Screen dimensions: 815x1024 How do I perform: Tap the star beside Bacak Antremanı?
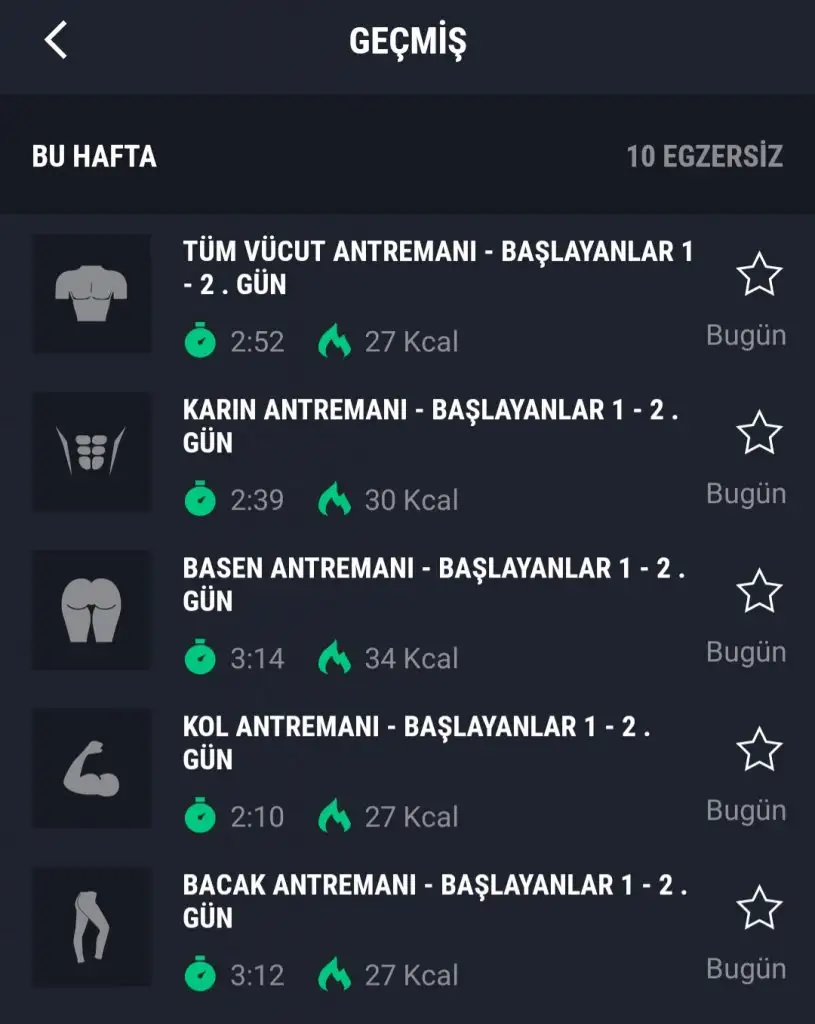[x=759, y=908]
